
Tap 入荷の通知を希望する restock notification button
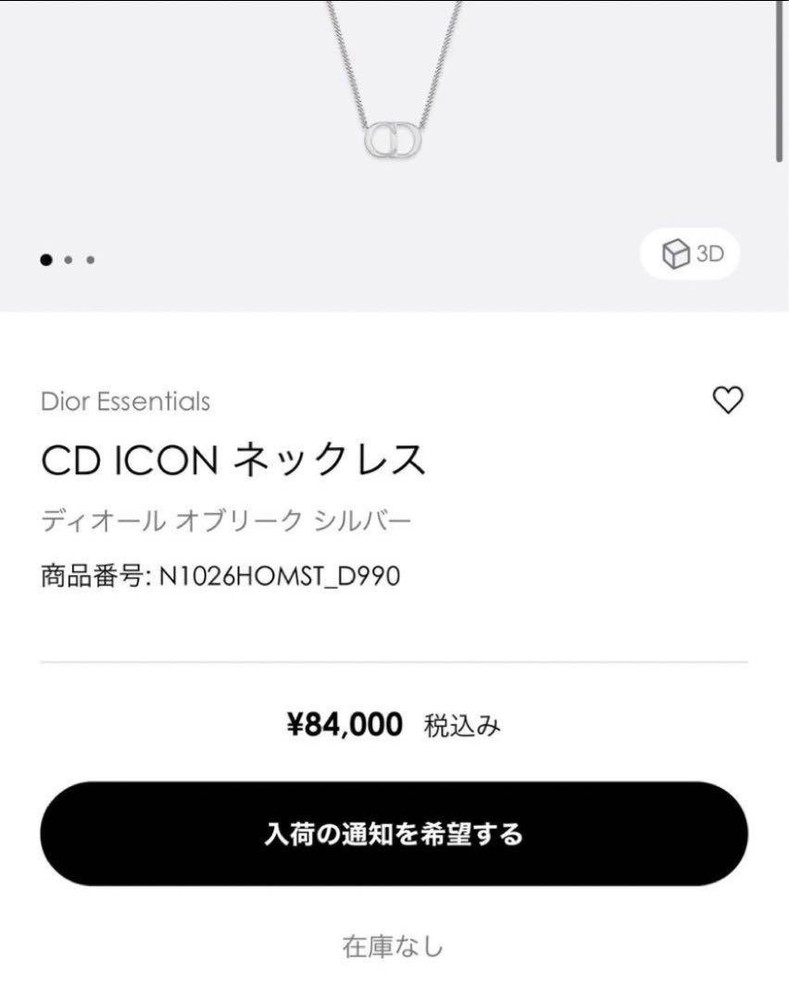pos(394,834)
